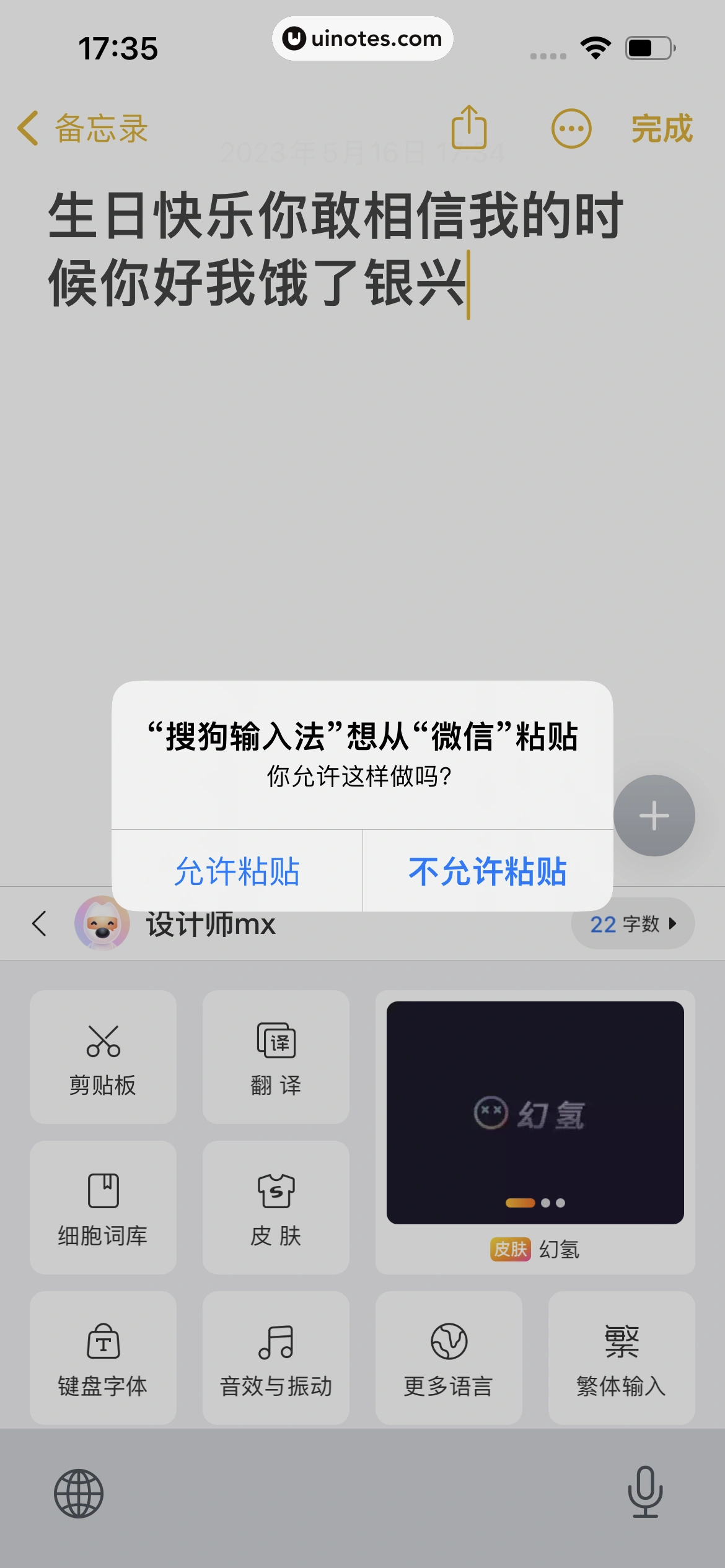Allow pasting via 允许粘贴
Viewport: 725px width, 1568px height.
point(237,871)
